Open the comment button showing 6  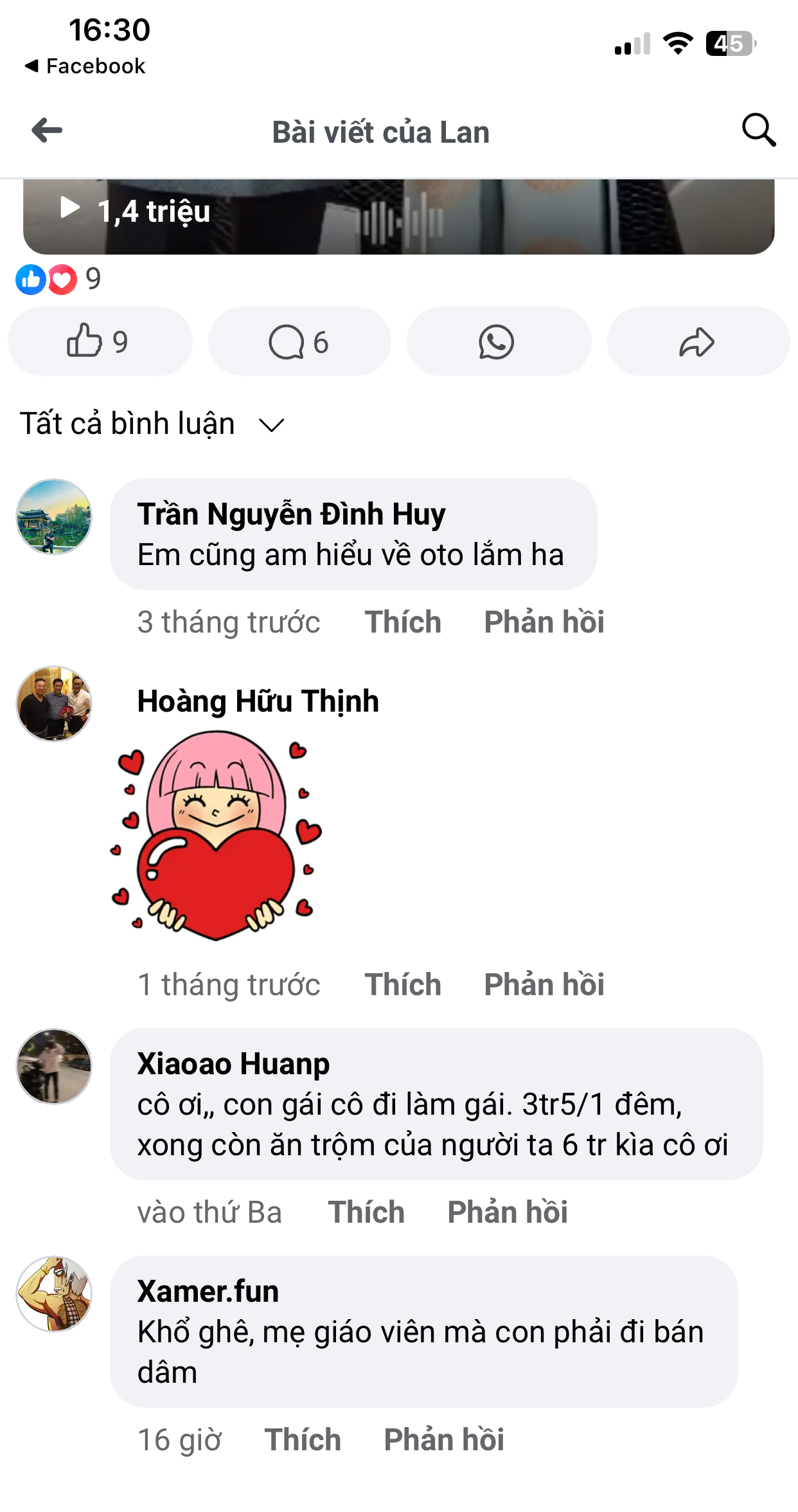[x=299, y=341]
